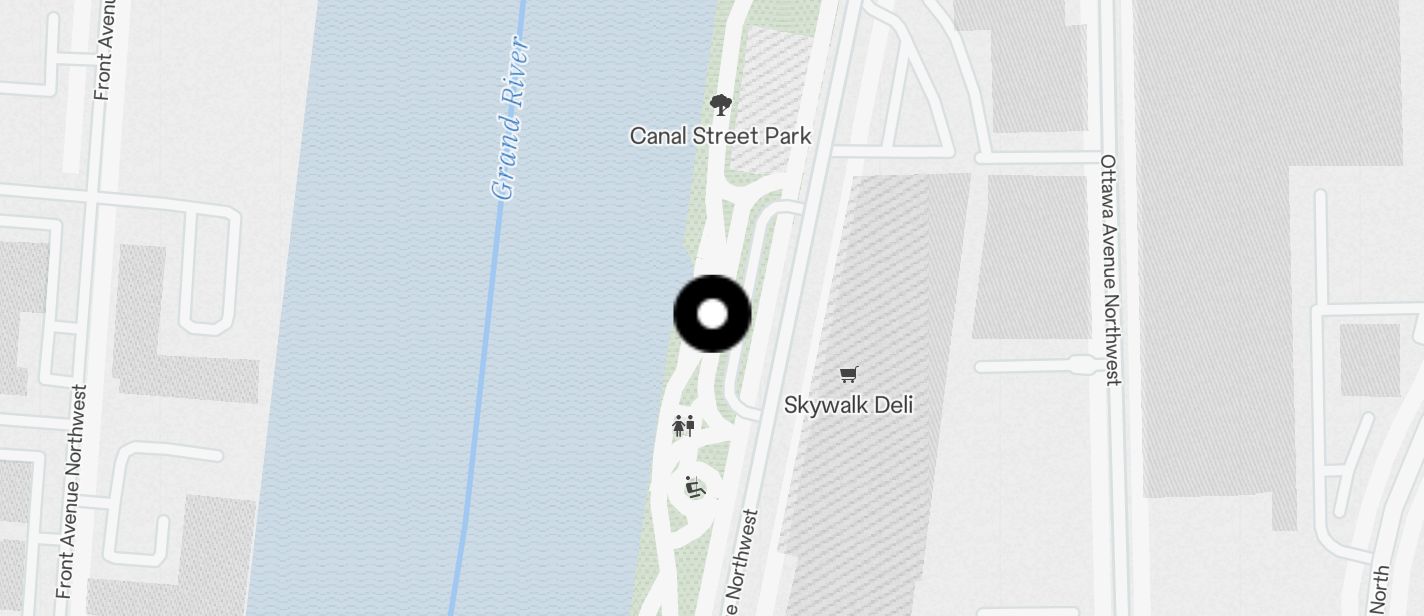Screen dimensions: 1424x616
Task: Tap the restroom icon on the map
Action: coord(684,426)
